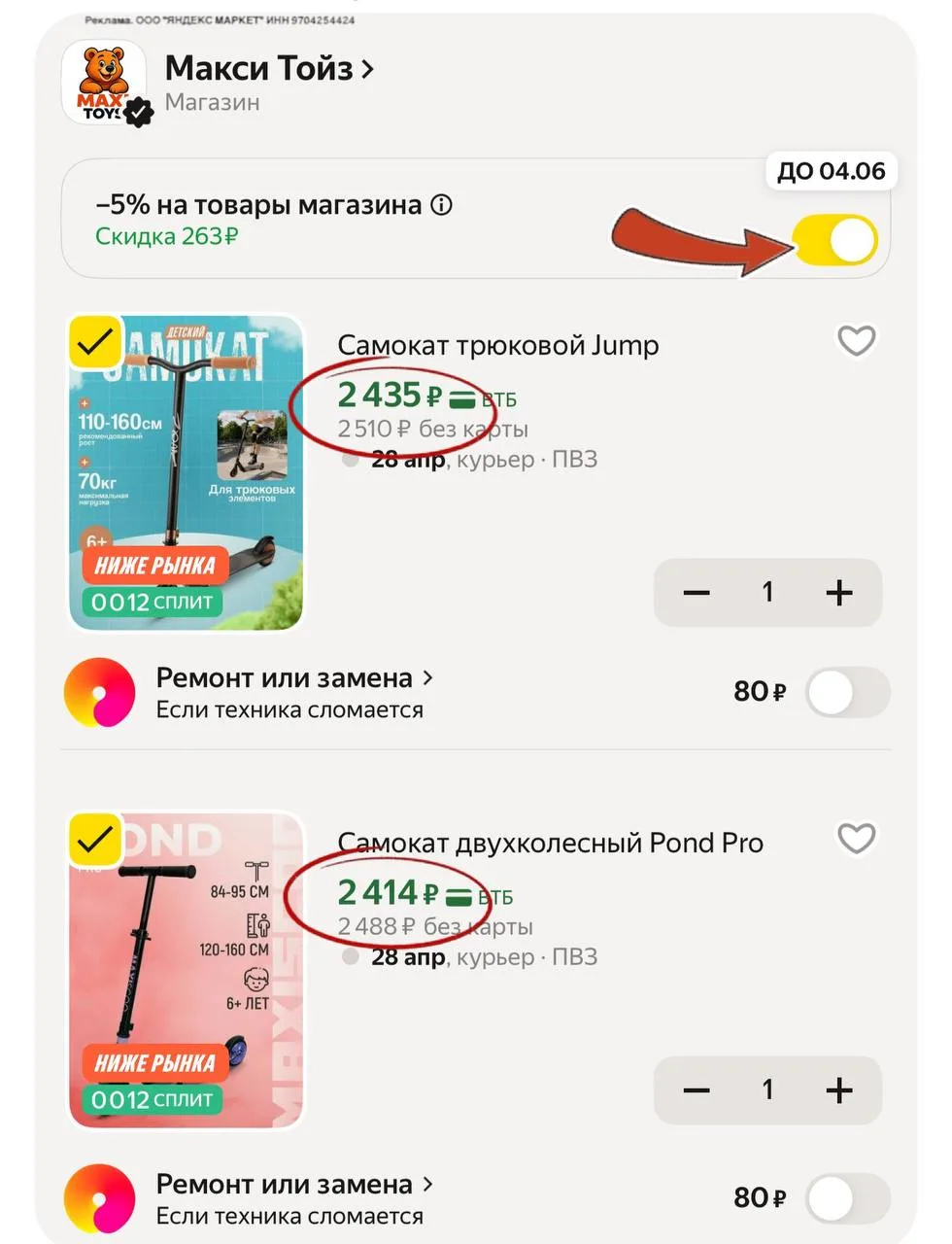Increase quantity of Самокат трюковой Jump
Screen dimensions: 952x1244
[x=838, y=592]
